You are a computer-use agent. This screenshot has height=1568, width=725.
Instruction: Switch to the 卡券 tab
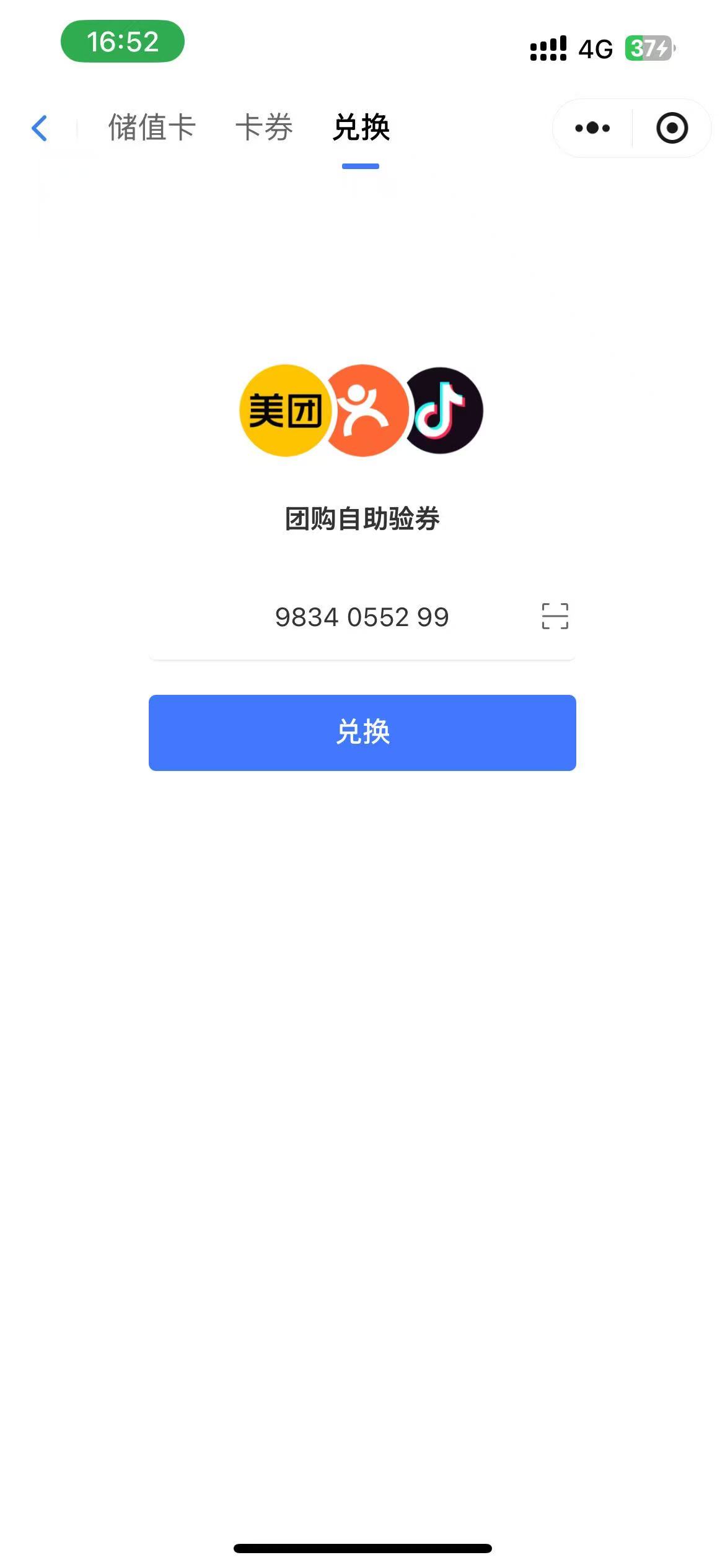[264, 128]
